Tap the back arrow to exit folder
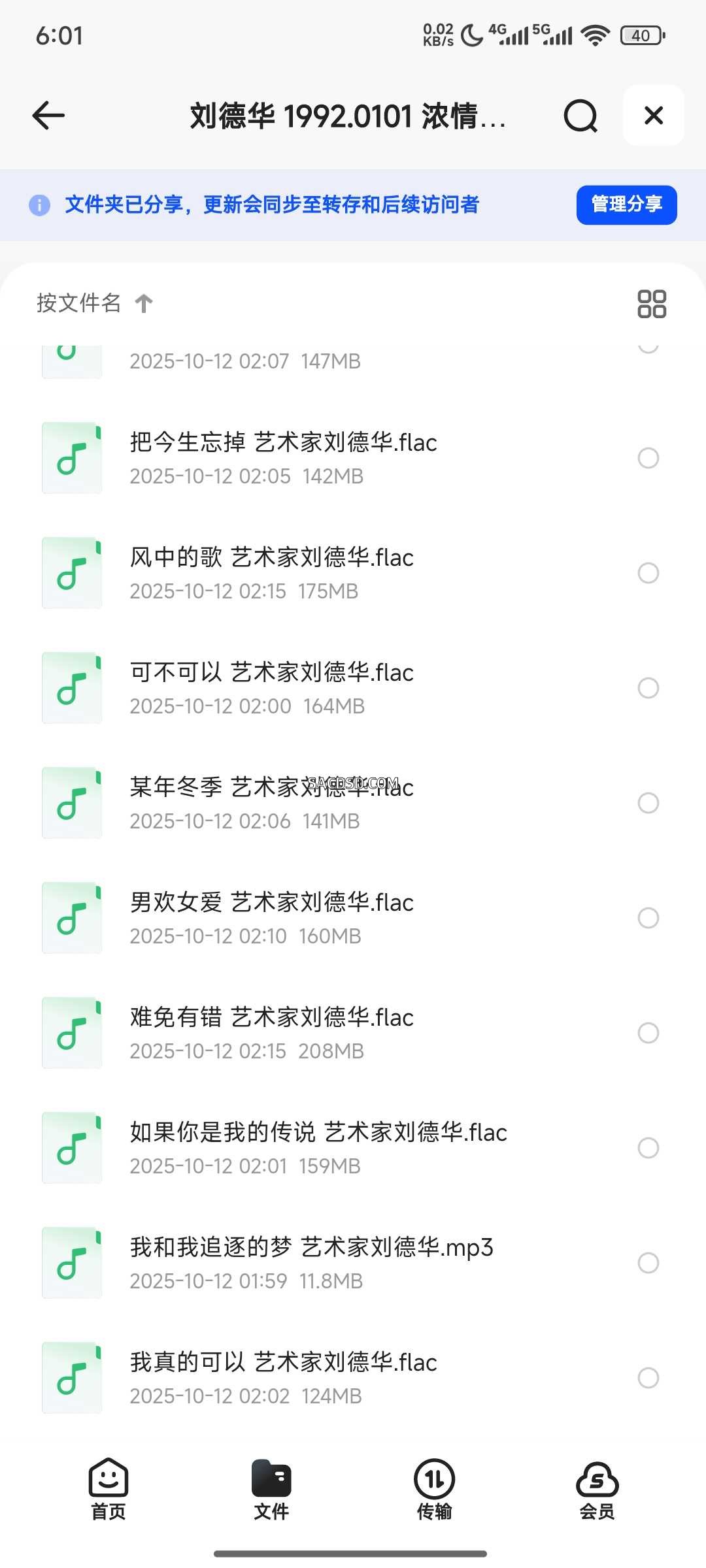This screenshot has height=1568, width=706. coord(48,116)
